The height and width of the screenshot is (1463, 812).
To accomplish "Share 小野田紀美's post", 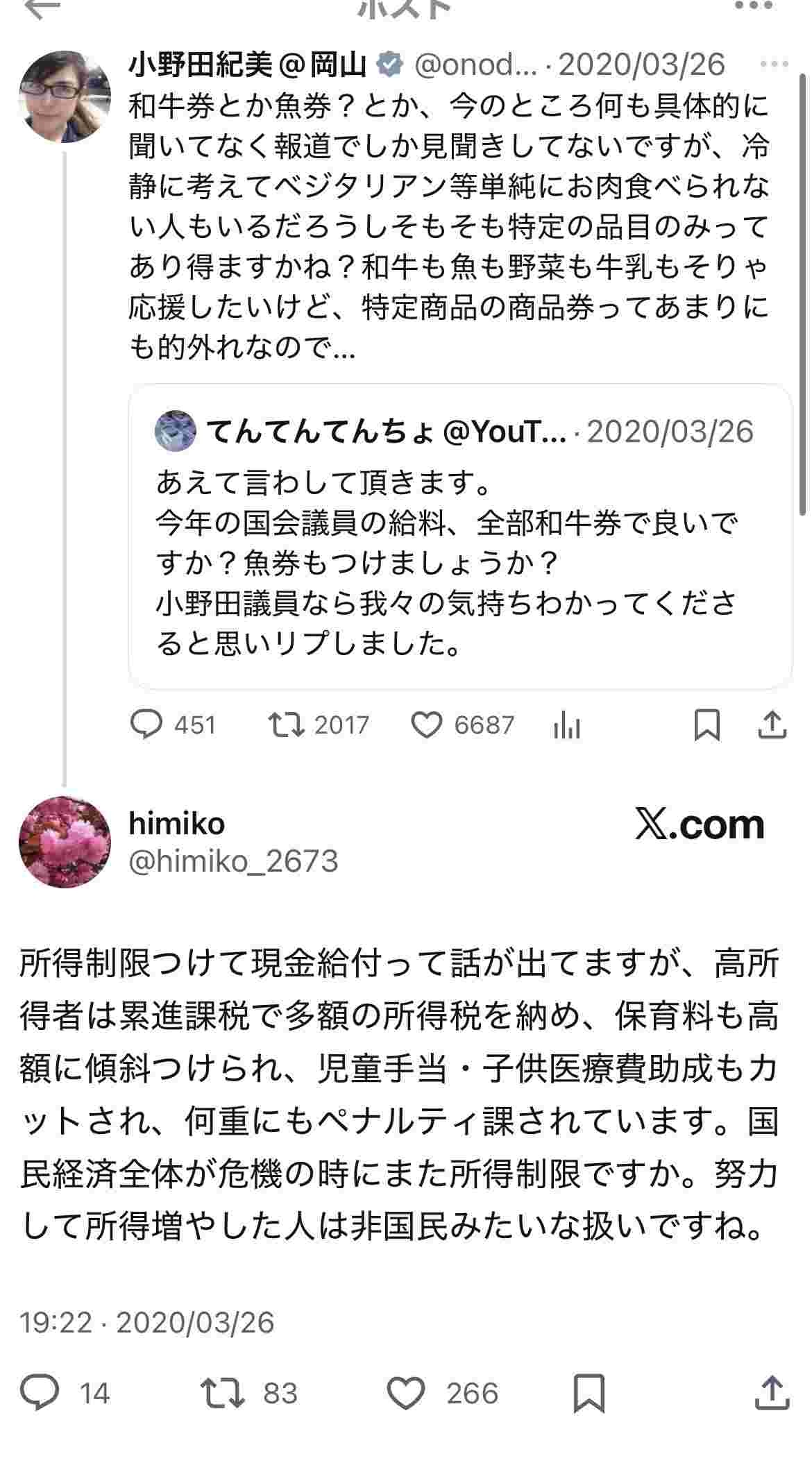I will click(772, 725).
